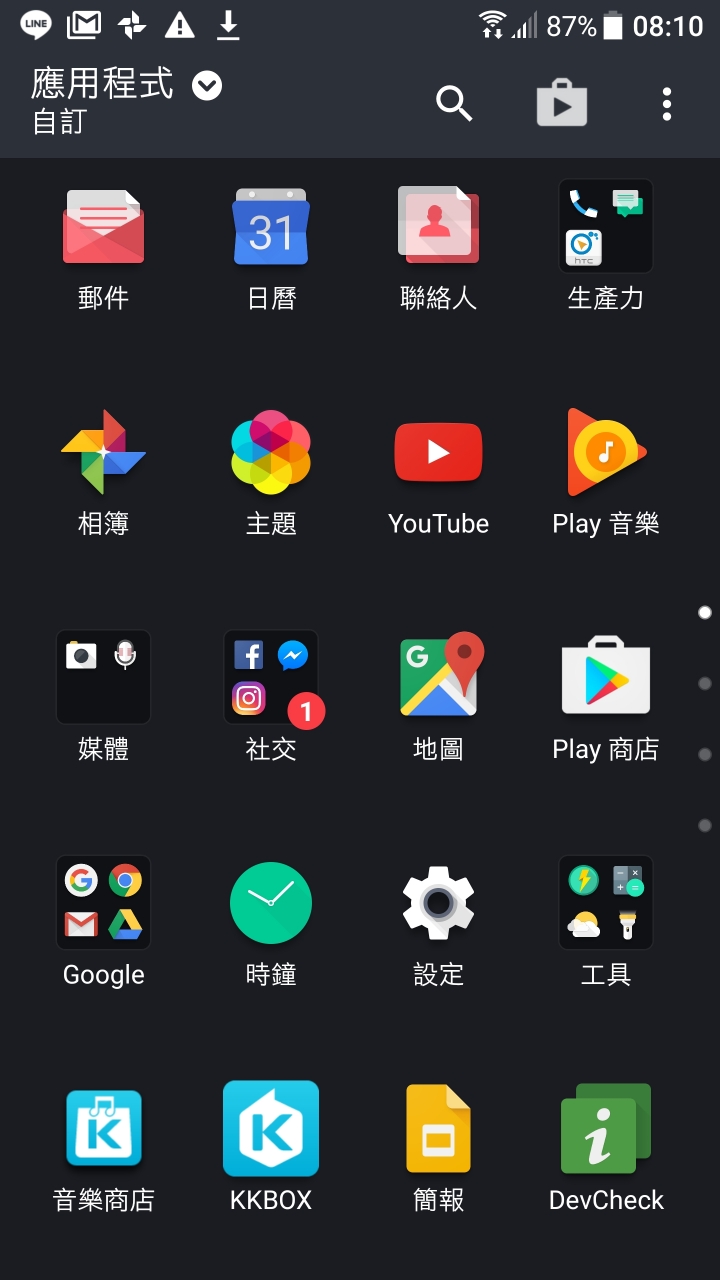Launch the 日曆 calendar app
The image size is (720, 1280).
271,228
